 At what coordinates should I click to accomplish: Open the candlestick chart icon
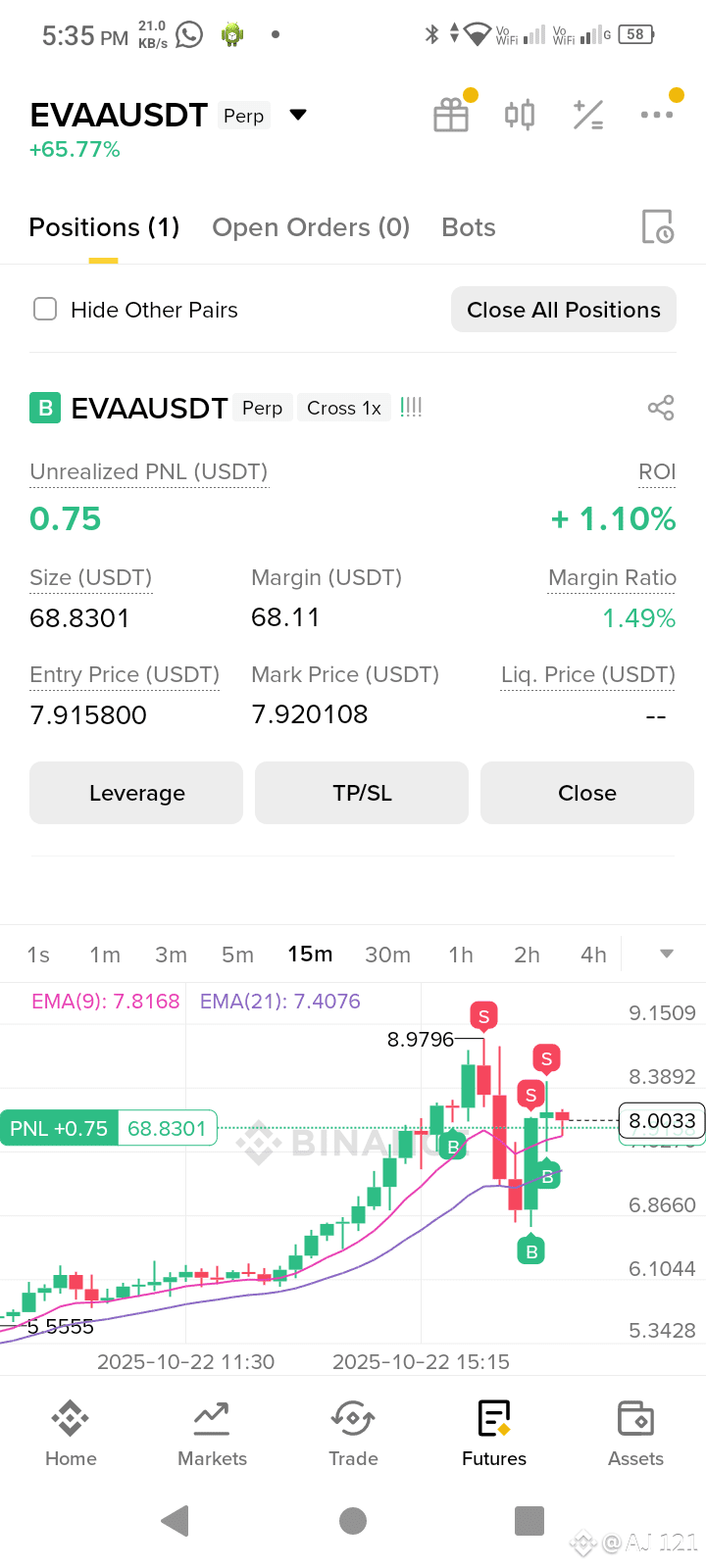point(520,115)
